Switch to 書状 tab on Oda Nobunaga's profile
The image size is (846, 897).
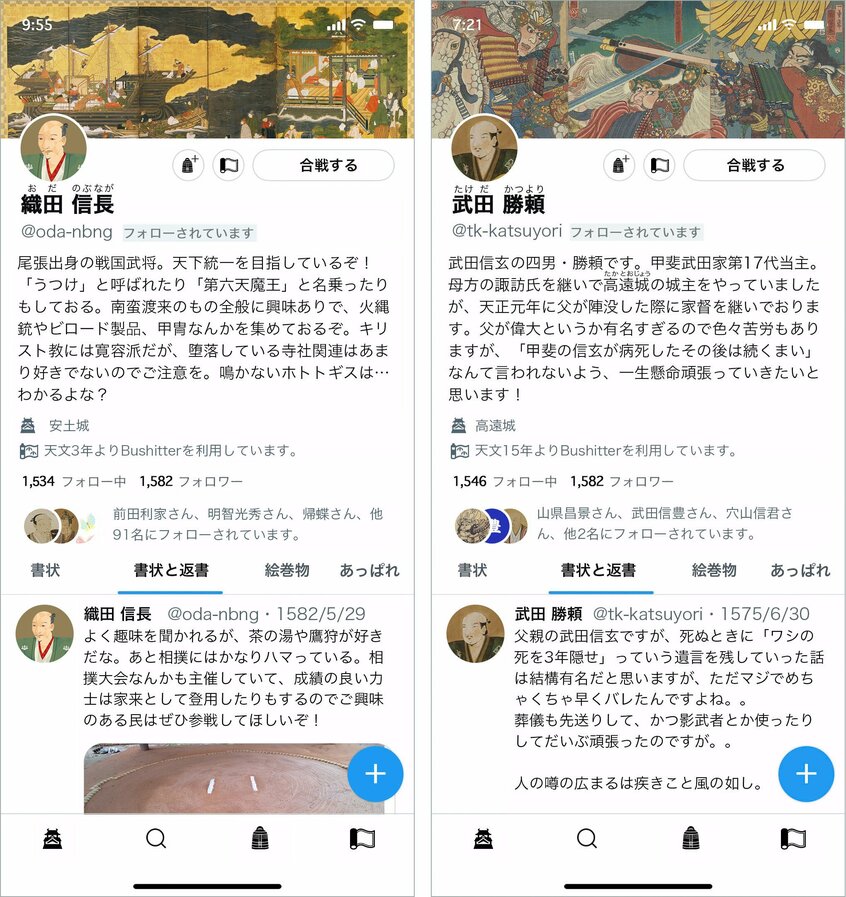pyautogui.click(x=47, y=570)
